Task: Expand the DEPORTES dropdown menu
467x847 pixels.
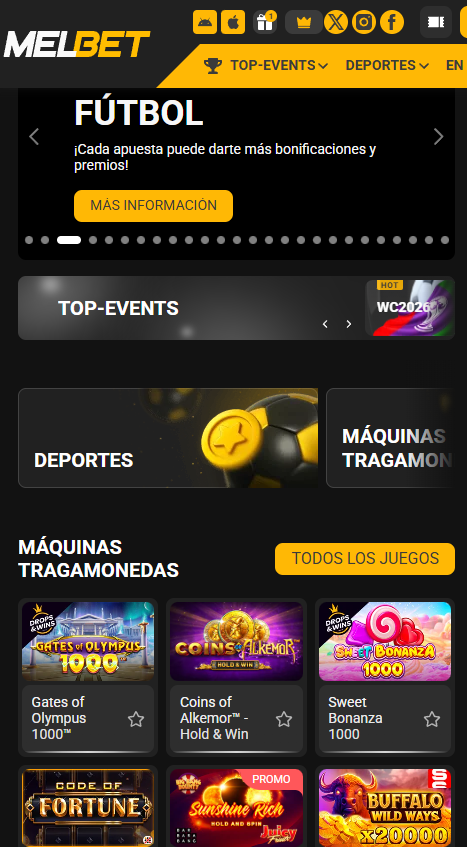Action: point(387,65)
